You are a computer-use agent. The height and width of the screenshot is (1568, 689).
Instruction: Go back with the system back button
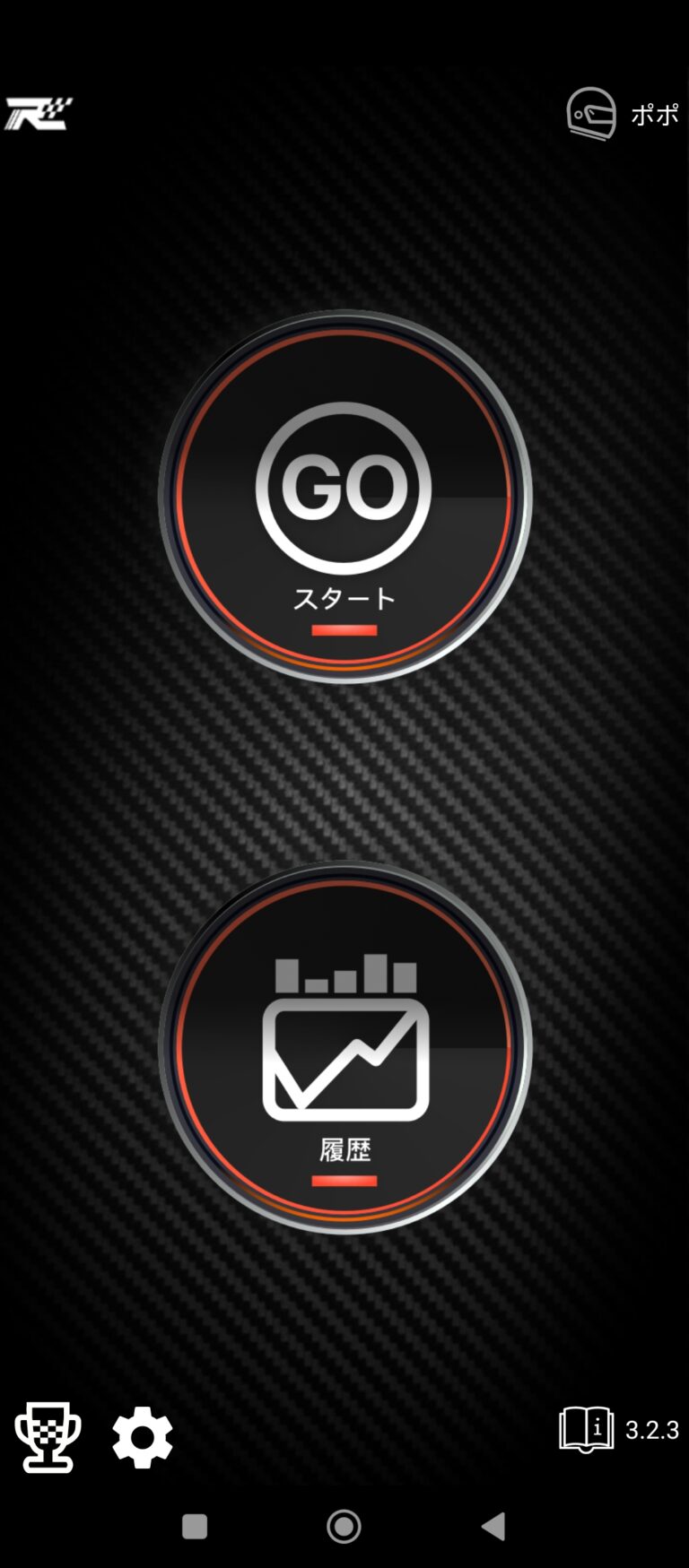(x=493, y=1526)
